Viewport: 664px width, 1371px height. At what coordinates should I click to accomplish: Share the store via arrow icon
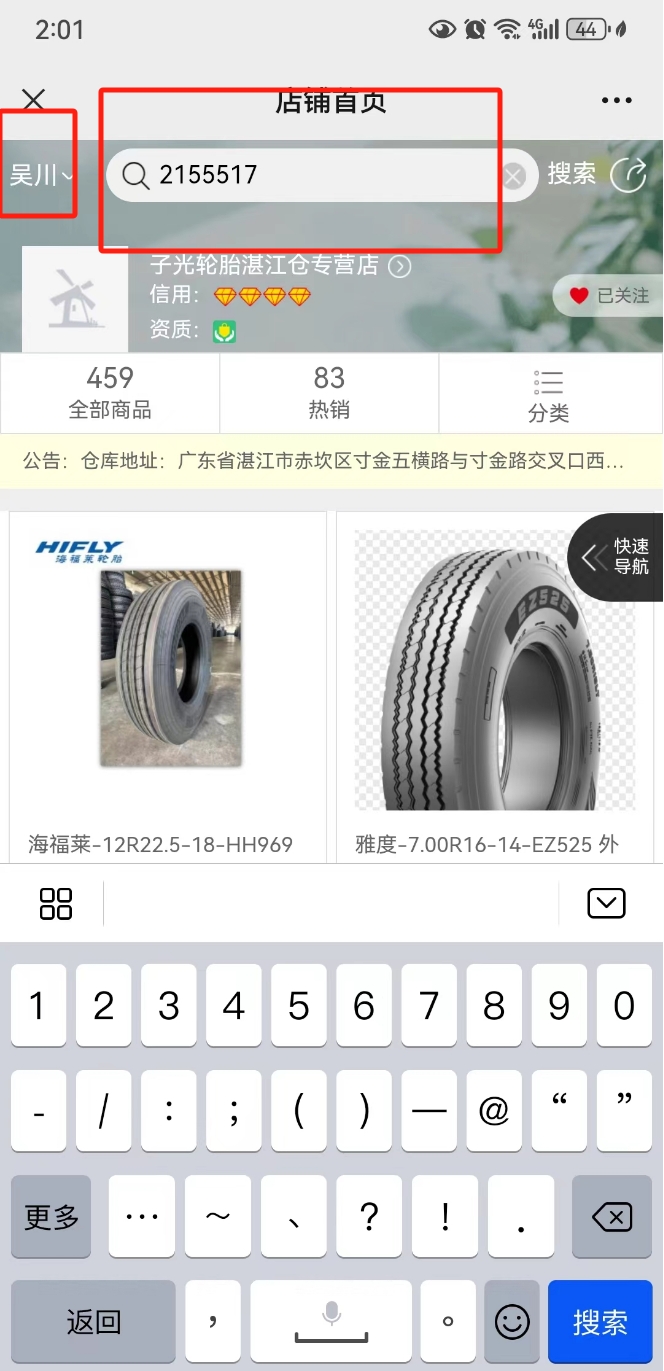[x=629, y=175]
